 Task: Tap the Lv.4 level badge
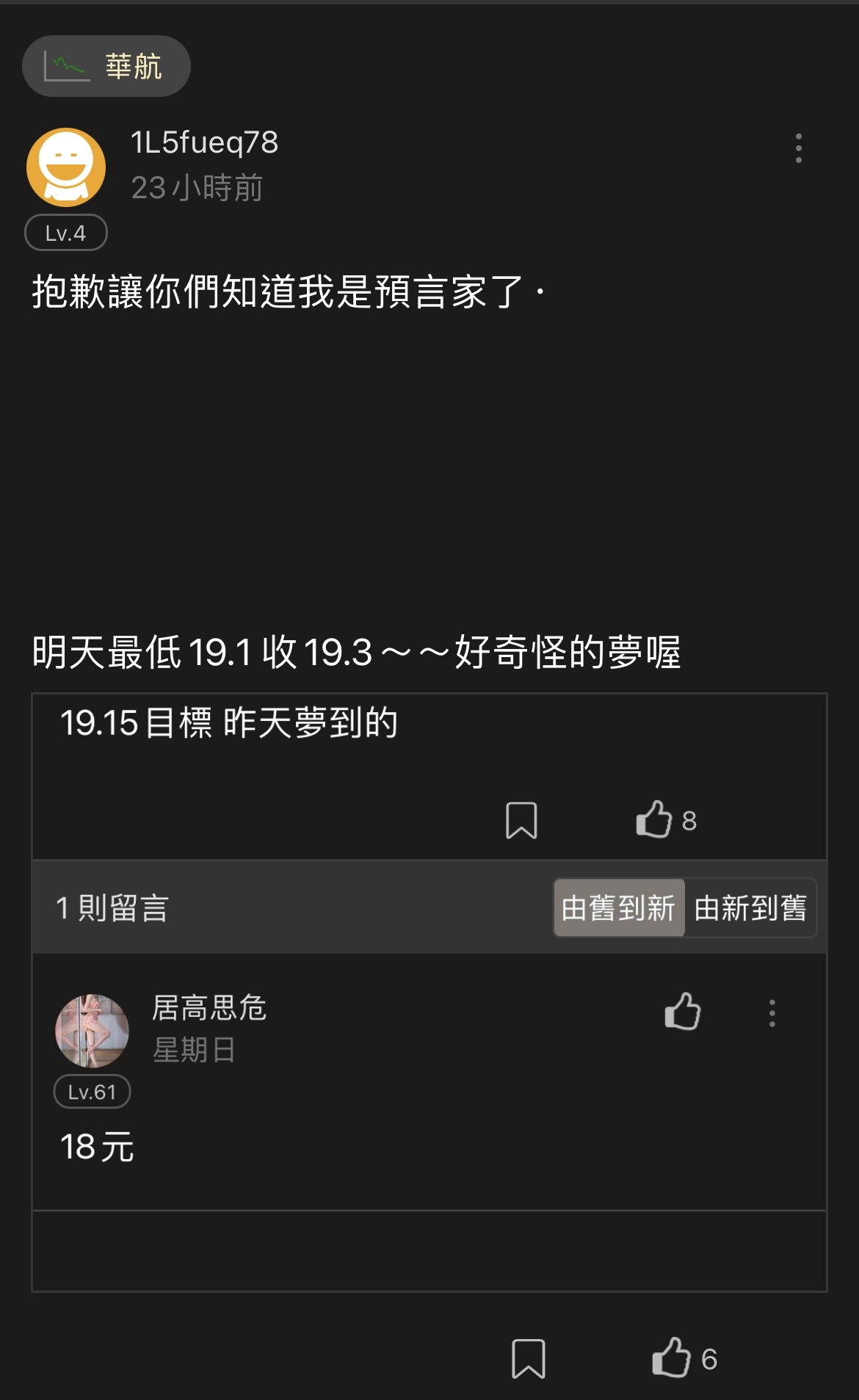66,233
